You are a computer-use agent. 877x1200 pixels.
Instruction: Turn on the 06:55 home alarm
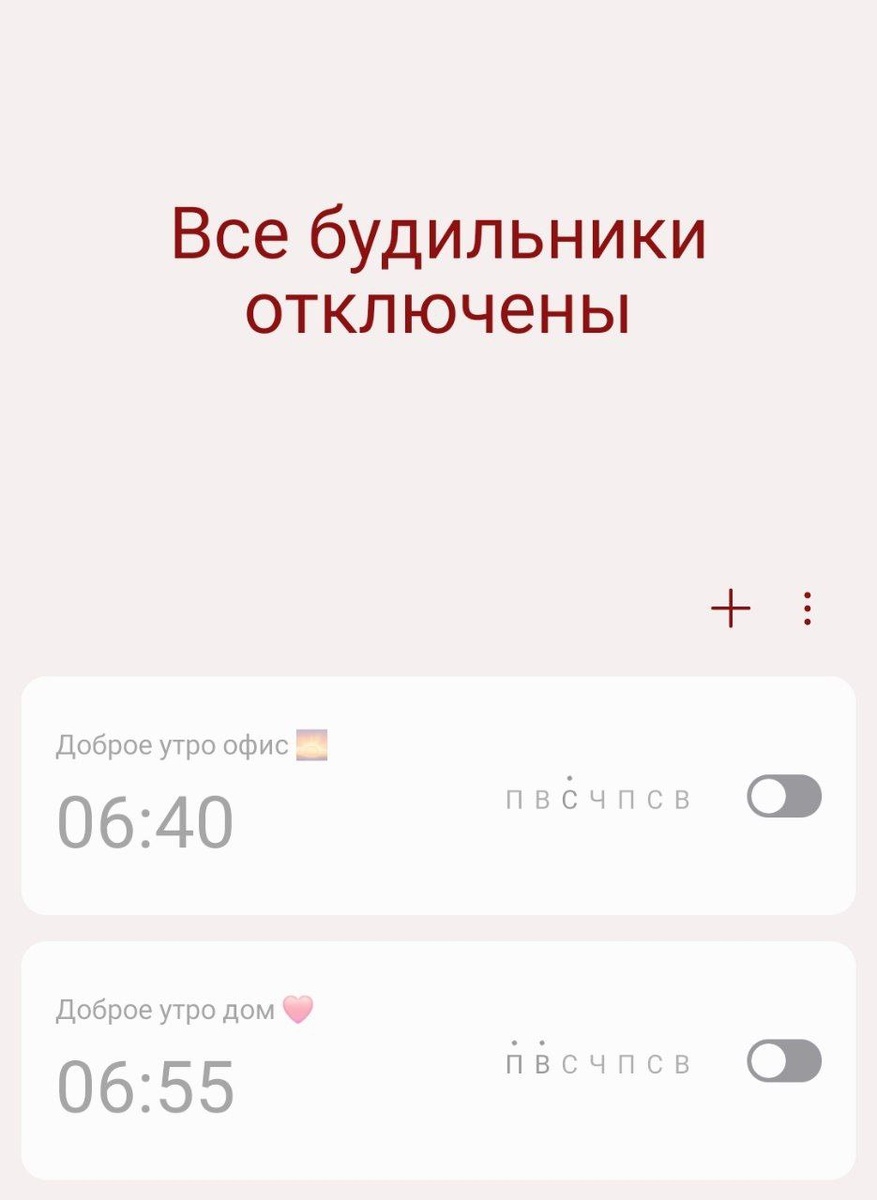click(x=784, y=1061)
